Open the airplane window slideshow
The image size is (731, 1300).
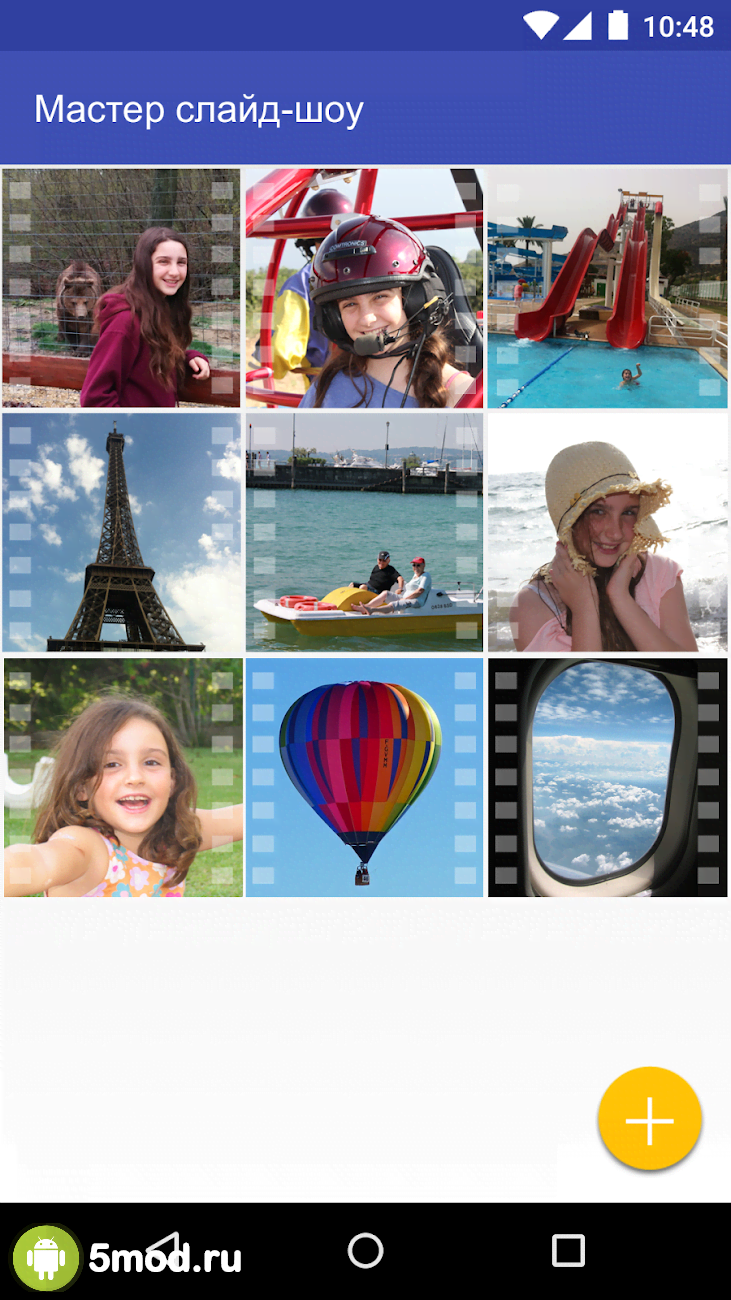tap(607, 777)
